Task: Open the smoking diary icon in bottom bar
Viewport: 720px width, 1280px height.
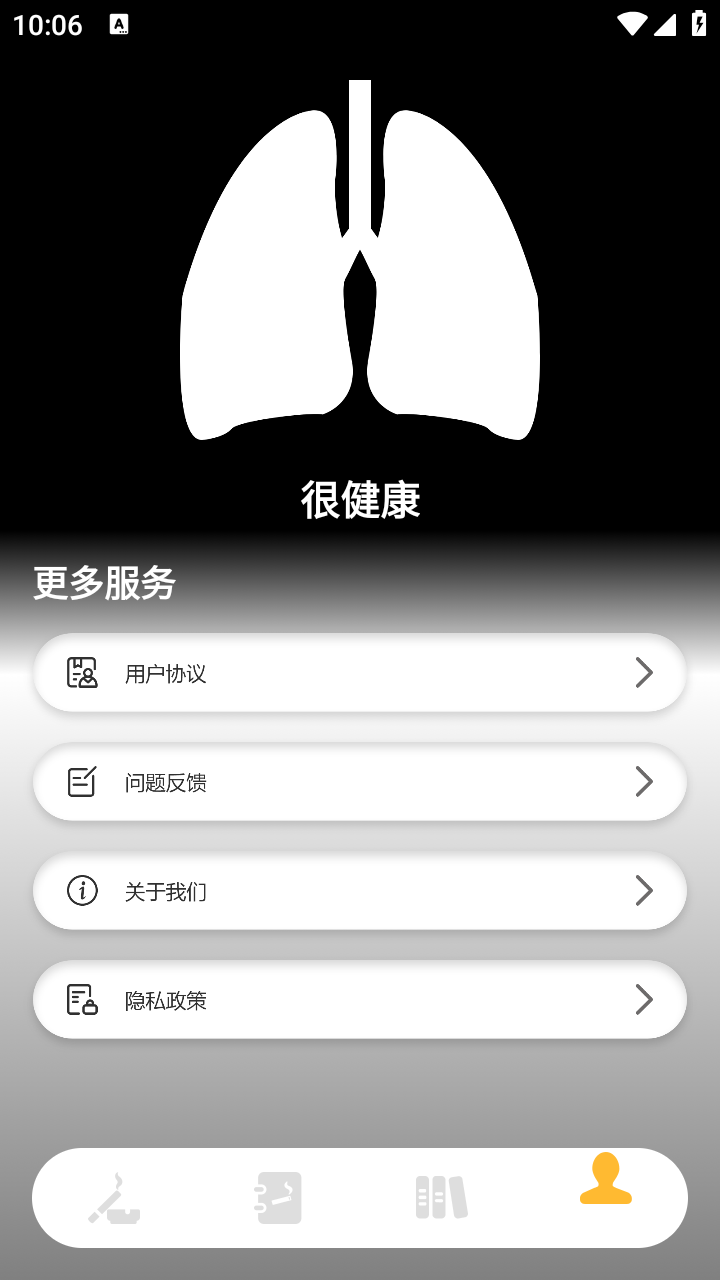Action: point(278,1197)
